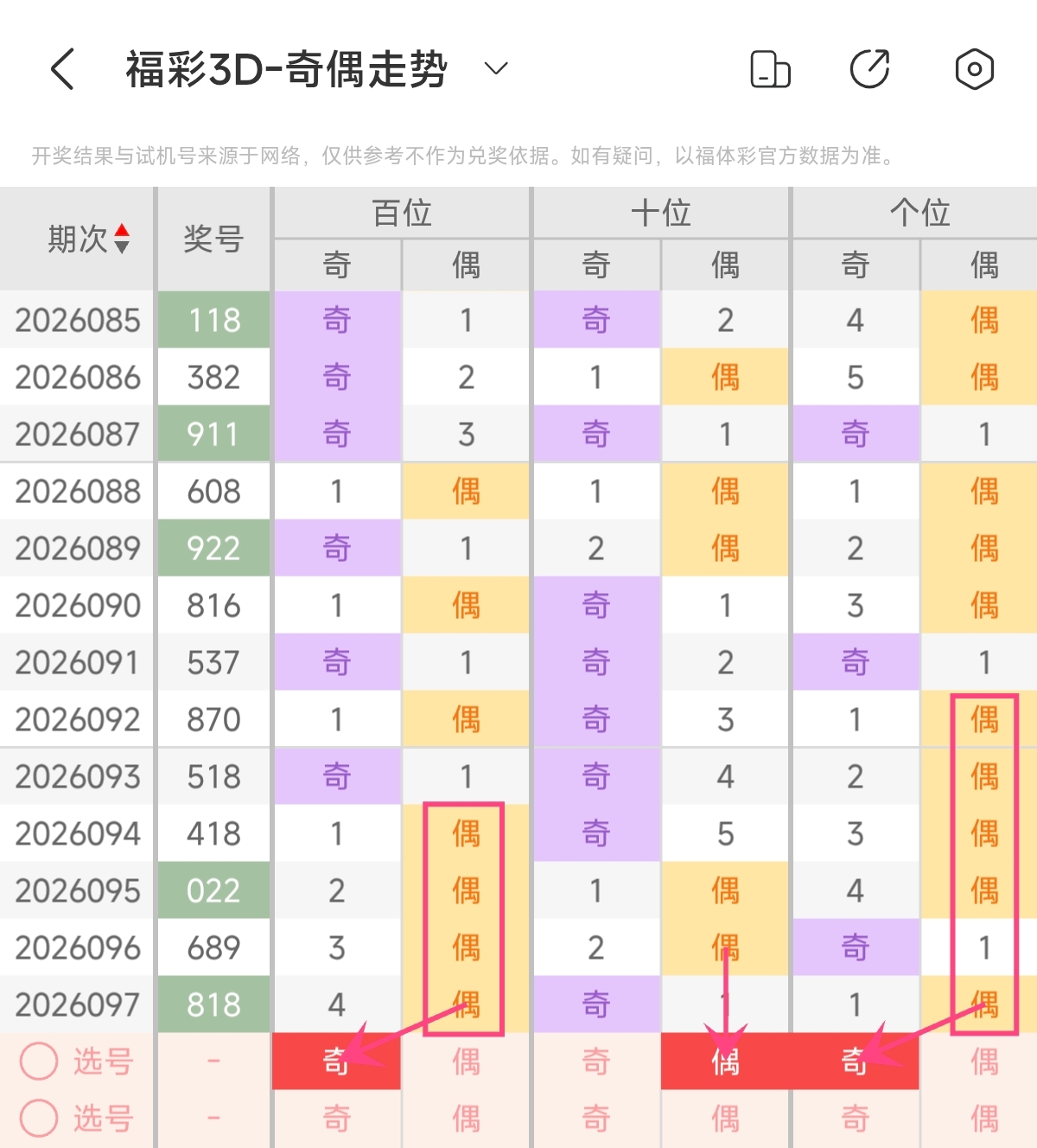
Task: Open chart settings hexagon icon
Action: click(x=974, y=69)
